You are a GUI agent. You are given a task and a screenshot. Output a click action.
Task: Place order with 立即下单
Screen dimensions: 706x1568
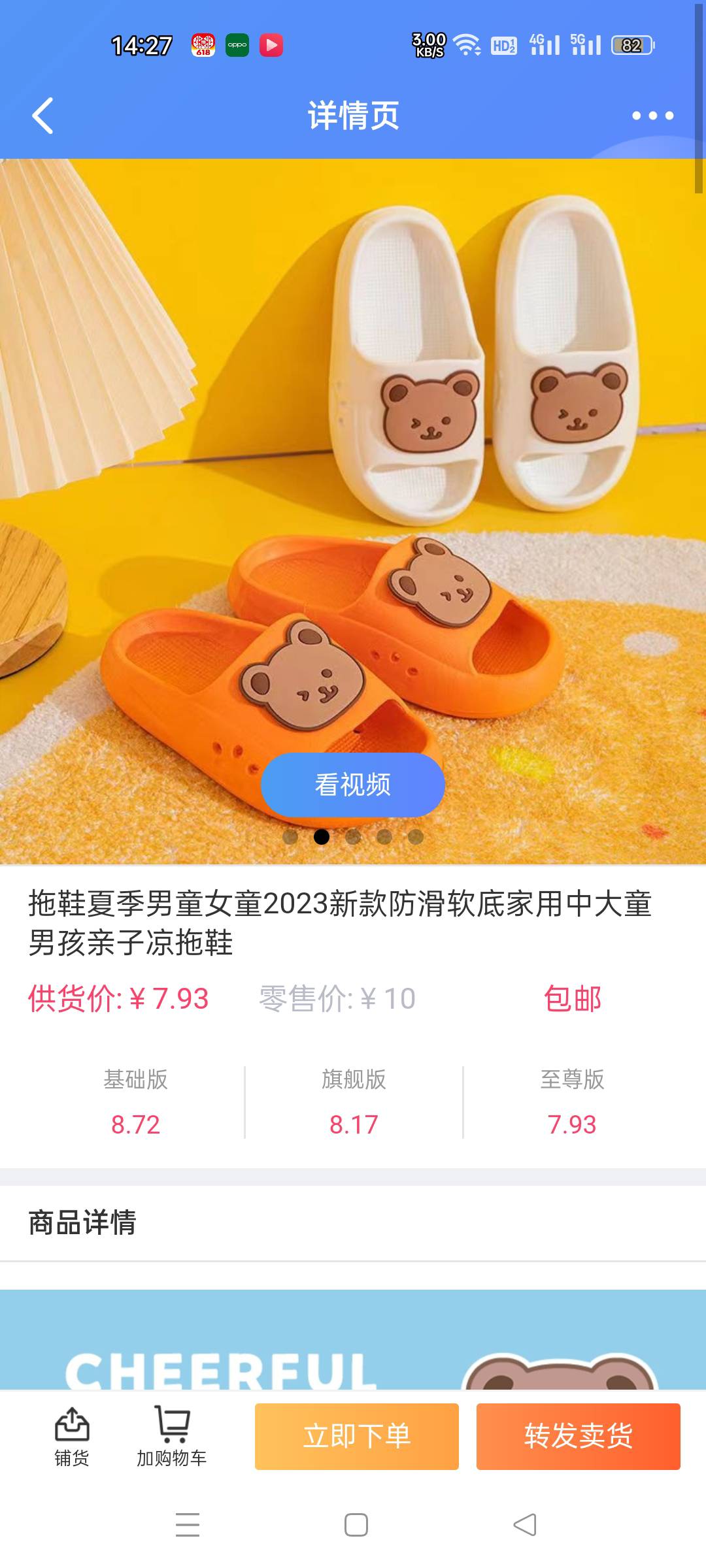pos(357,1437)
